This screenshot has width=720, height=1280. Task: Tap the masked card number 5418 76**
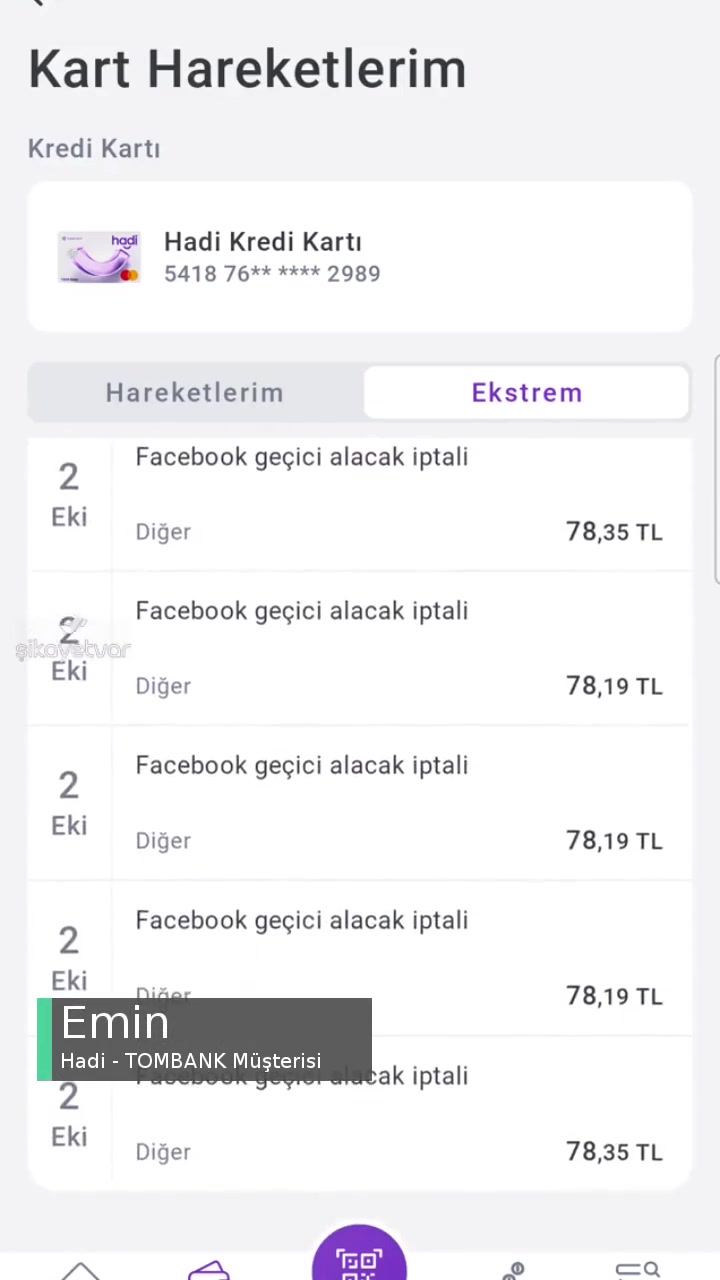(272, 273)
